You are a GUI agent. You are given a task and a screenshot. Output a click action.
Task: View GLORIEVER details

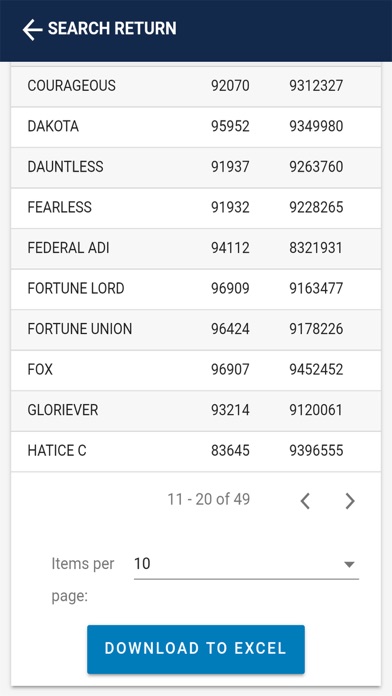pos(196,411)
